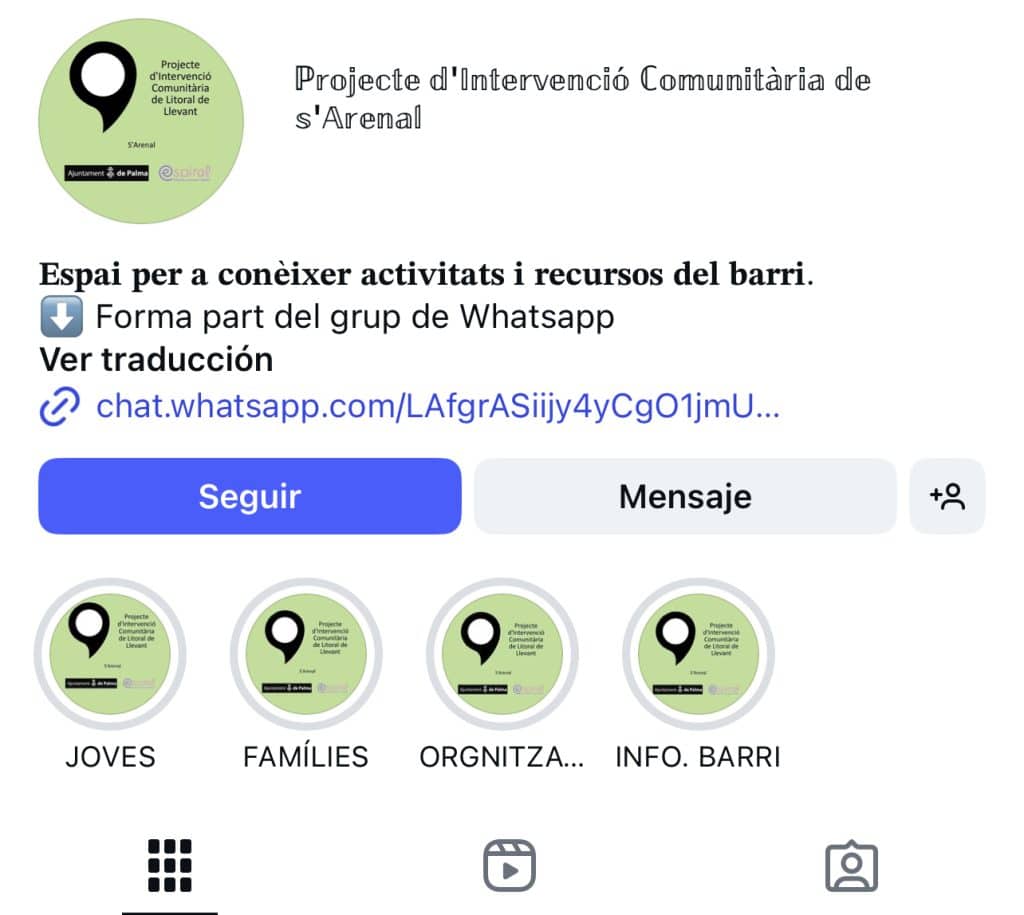Switch to the posts grid tab

coord(169,864)
